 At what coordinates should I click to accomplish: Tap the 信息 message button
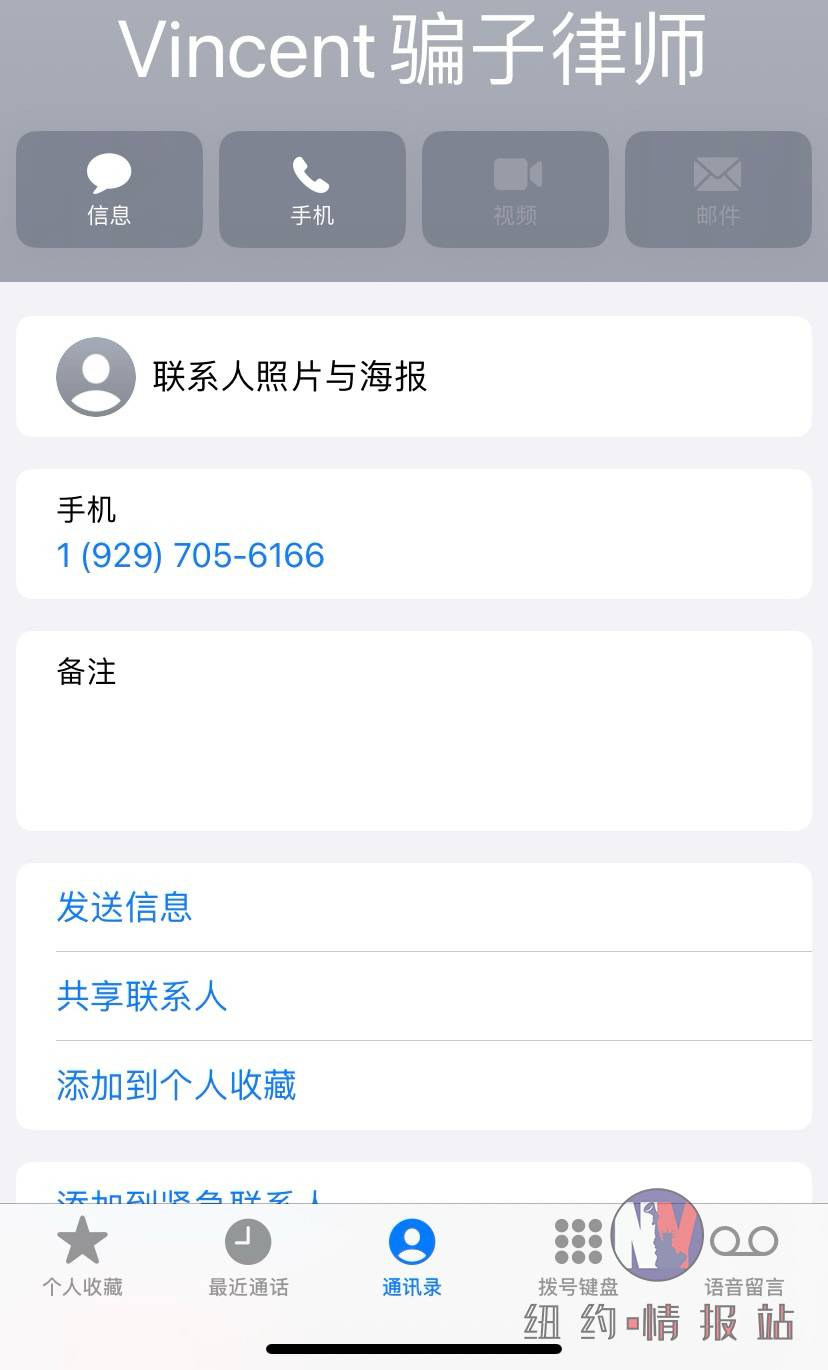(109, 189)
